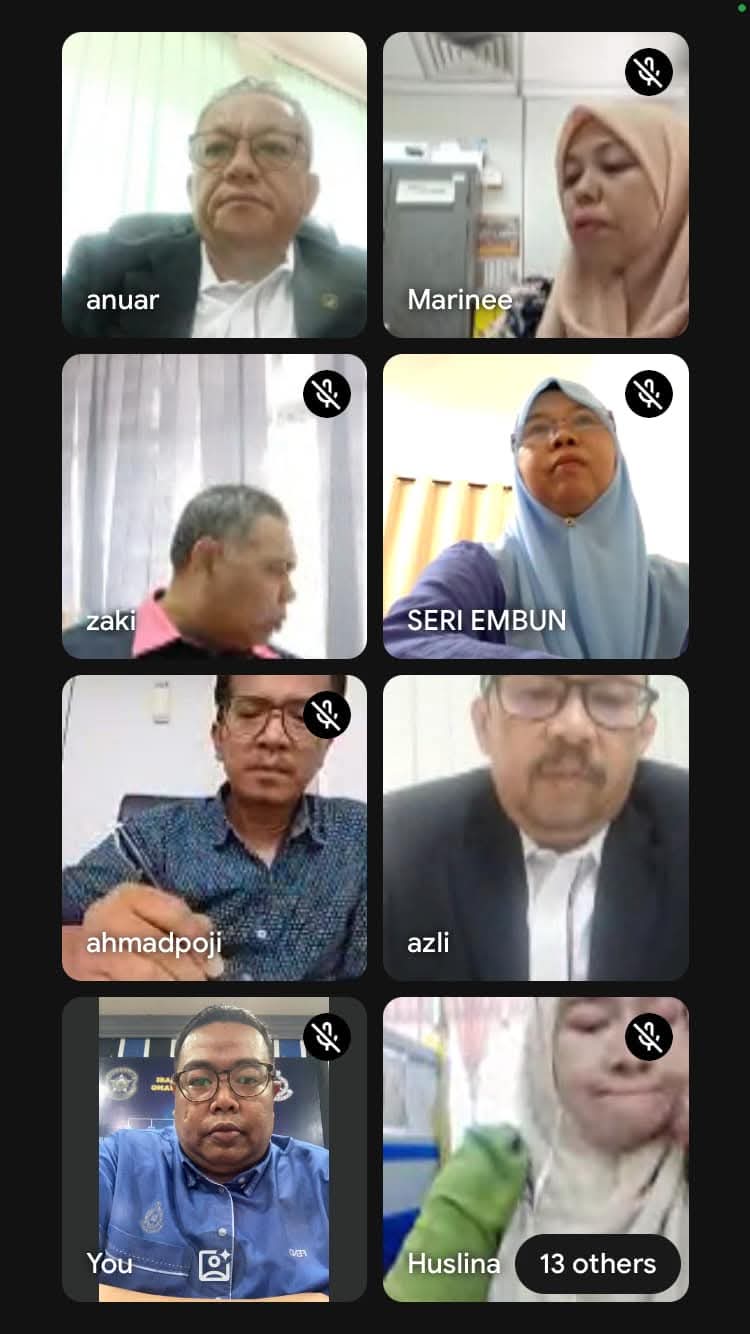This screenshot has width=750, height=1334.
Task: Select ahmadpoji's video tile
Action: pos(214,828)
